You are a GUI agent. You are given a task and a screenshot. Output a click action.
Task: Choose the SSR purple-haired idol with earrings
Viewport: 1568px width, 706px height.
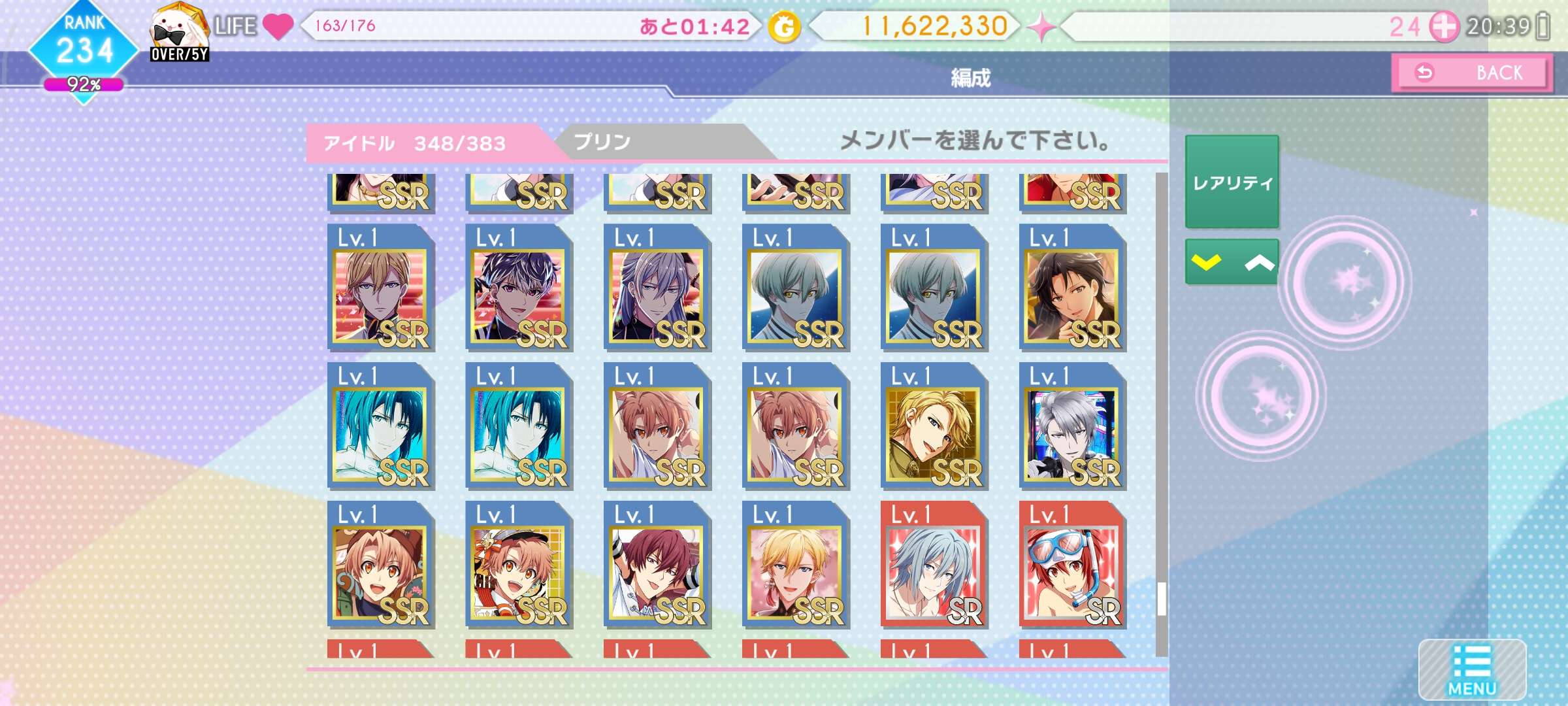point(518,294)
